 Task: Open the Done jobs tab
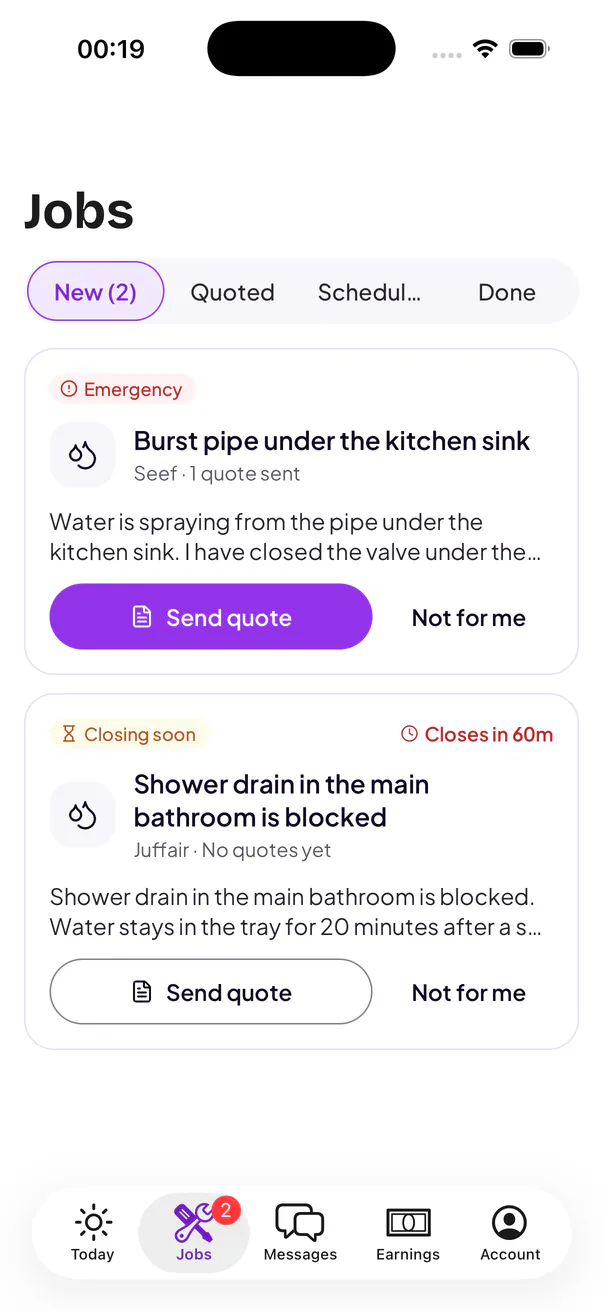coord(507,292)
